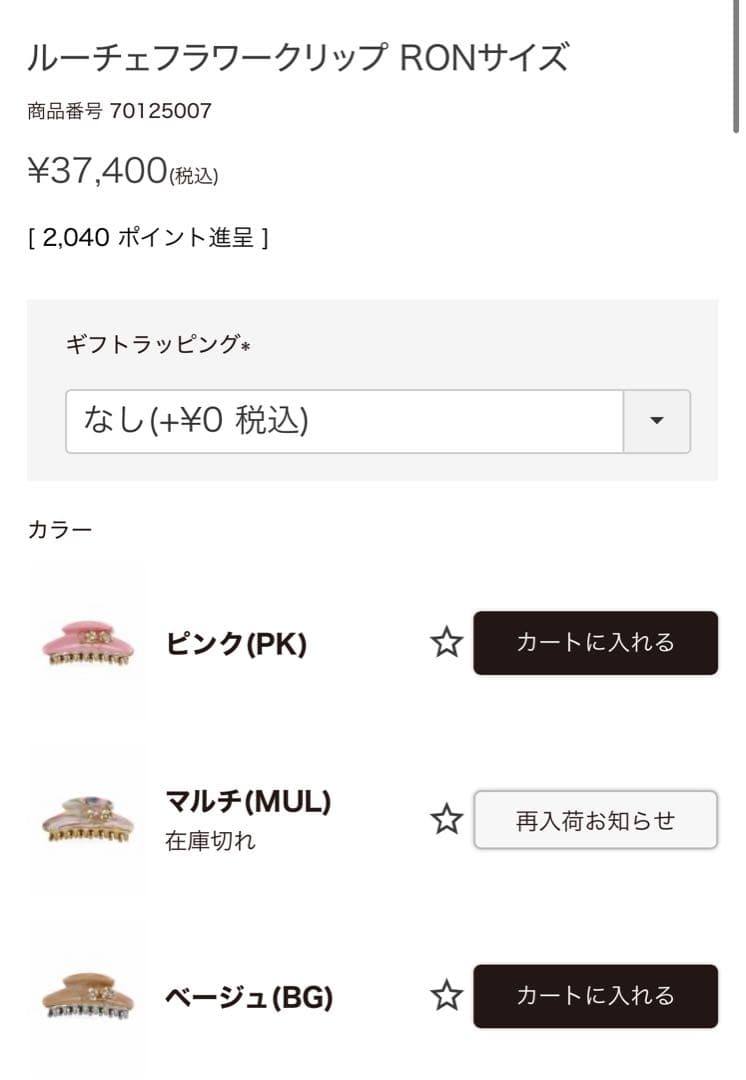Image resolution: width=746 pixels, height=1080 pixels.
Task: Add the ベージュ(BG) clip to cart
Action: click(595, 996)
